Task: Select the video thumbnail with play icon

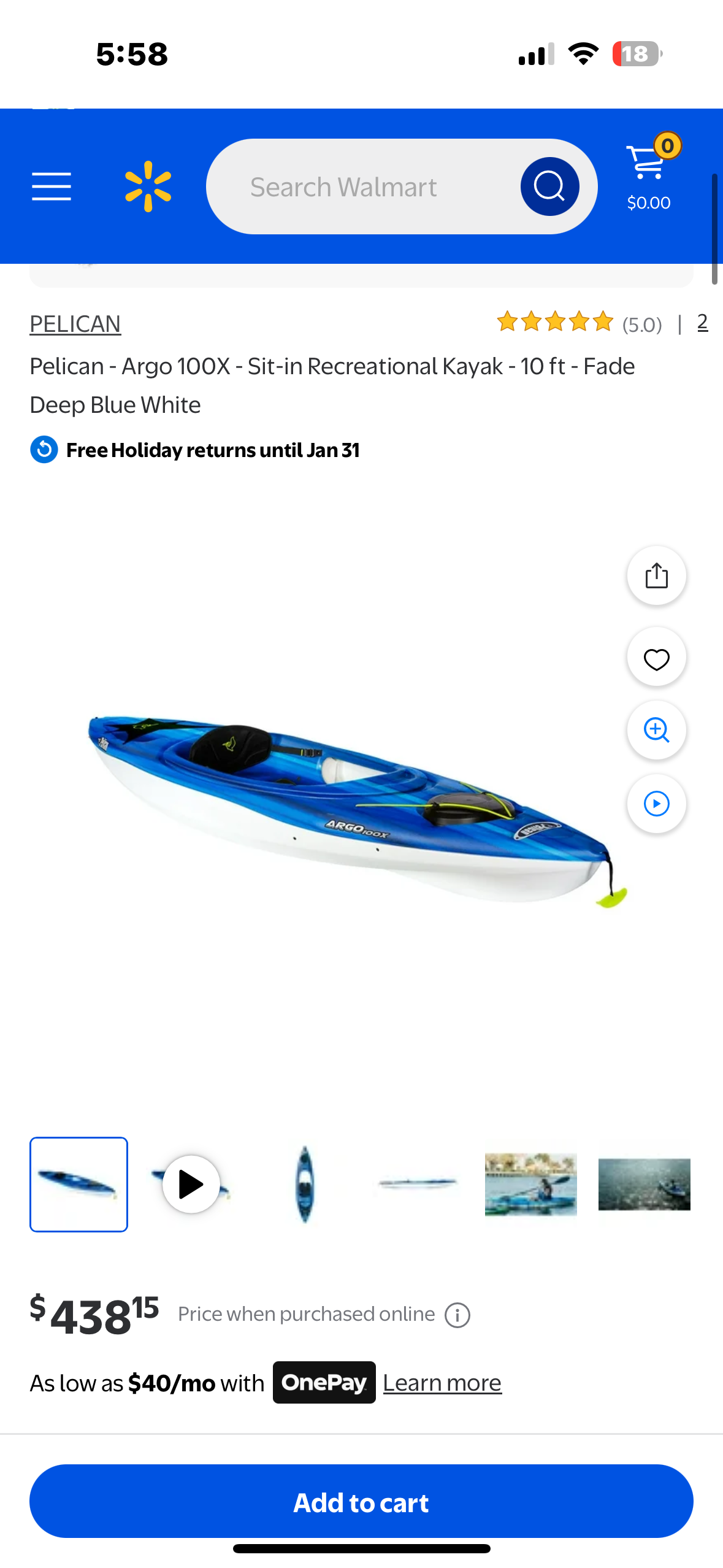Action: 191,1184
